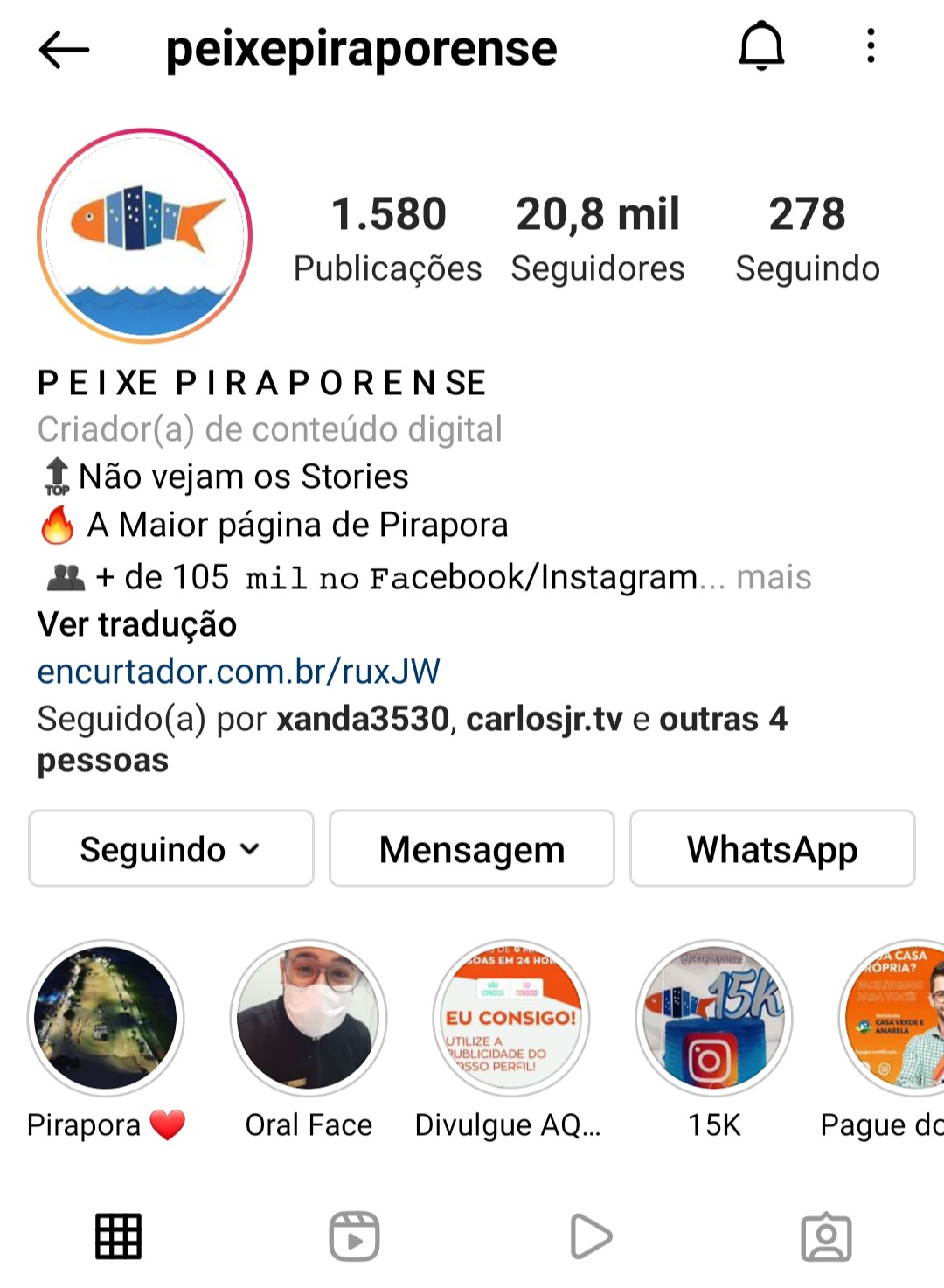Open the 20,8 mil Seguidores list
Image resolution: width=944 pixels, height=1288 pixels.
point(598,238)
